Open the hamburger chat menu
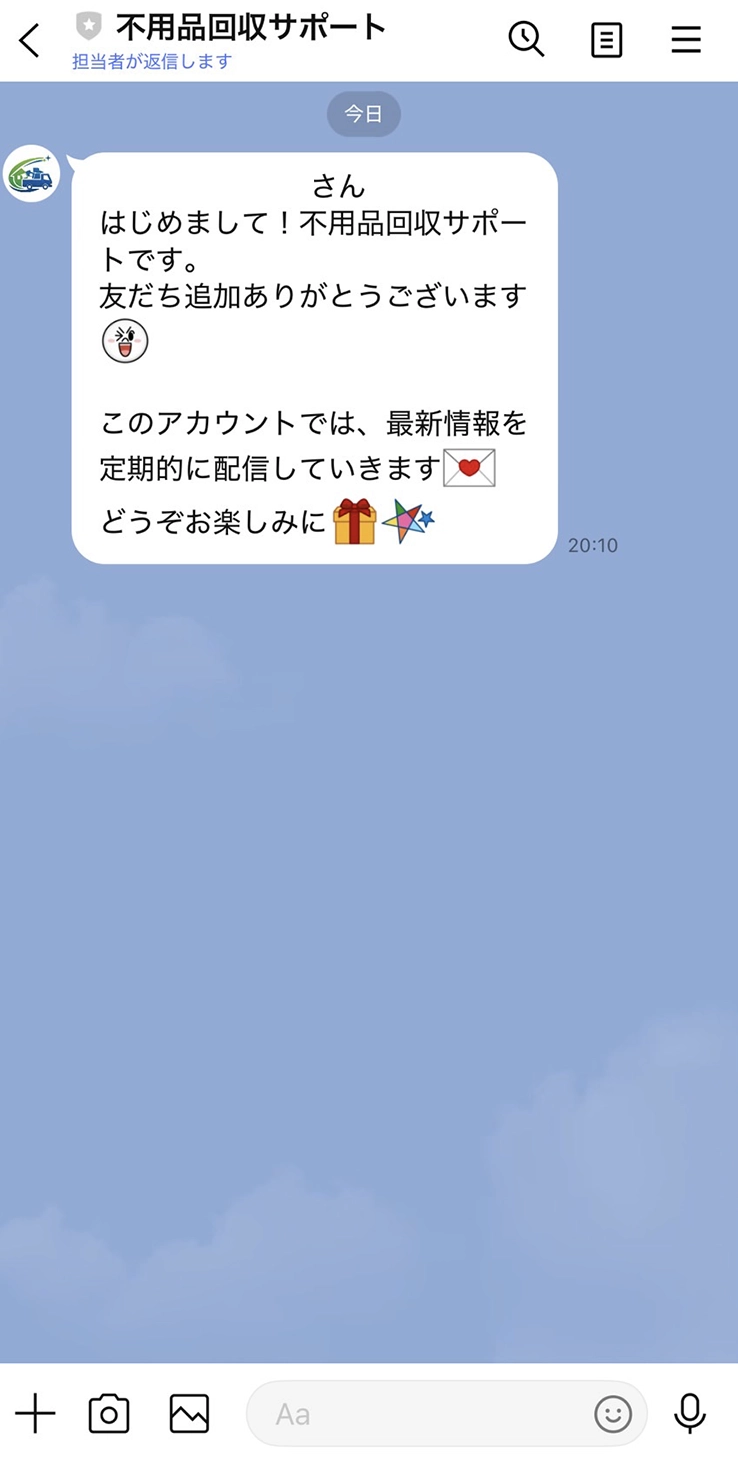Screen dimensions: 738x1464 tap(686, 40)
